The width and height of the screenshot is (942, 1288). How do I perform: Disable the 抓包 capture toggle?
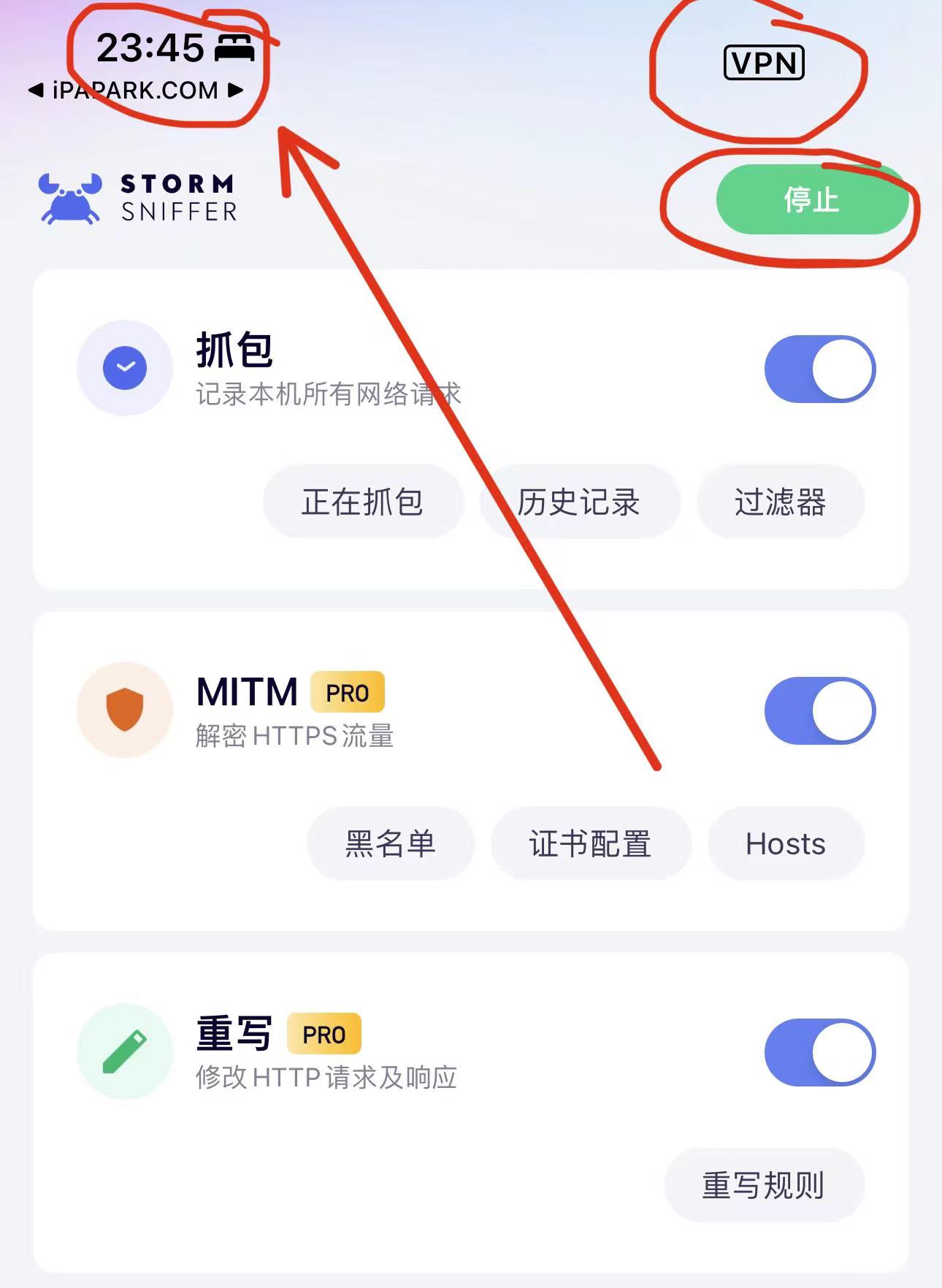click(x=819, y=369)
